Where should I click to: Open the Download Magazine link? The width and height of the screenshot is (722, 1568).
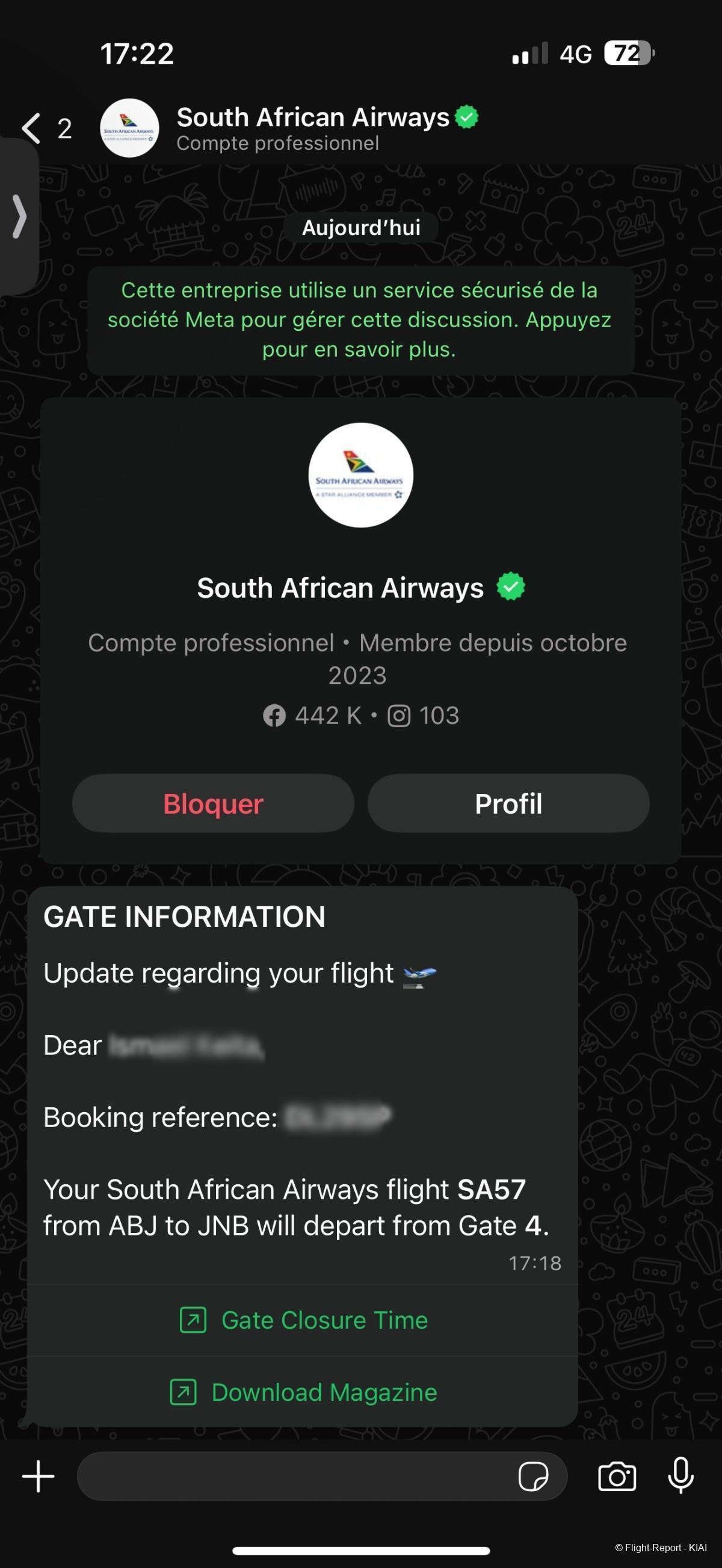pyautogui.click(x=303, y=1392)
